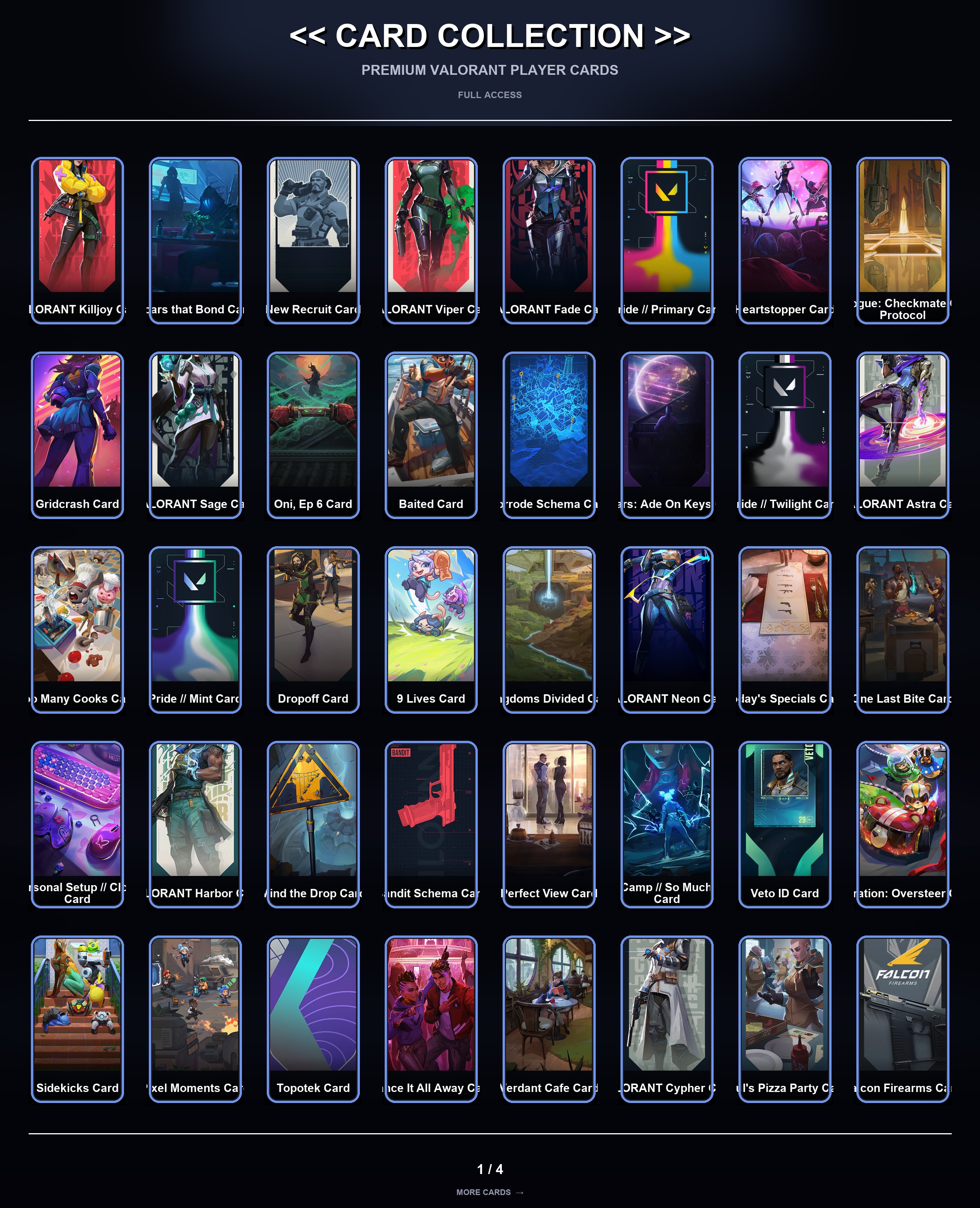Image resolution: width=980 pixels, height=1208 pixels.
Task: Select the Heartstopper Card
Action: tap(785, 240)
